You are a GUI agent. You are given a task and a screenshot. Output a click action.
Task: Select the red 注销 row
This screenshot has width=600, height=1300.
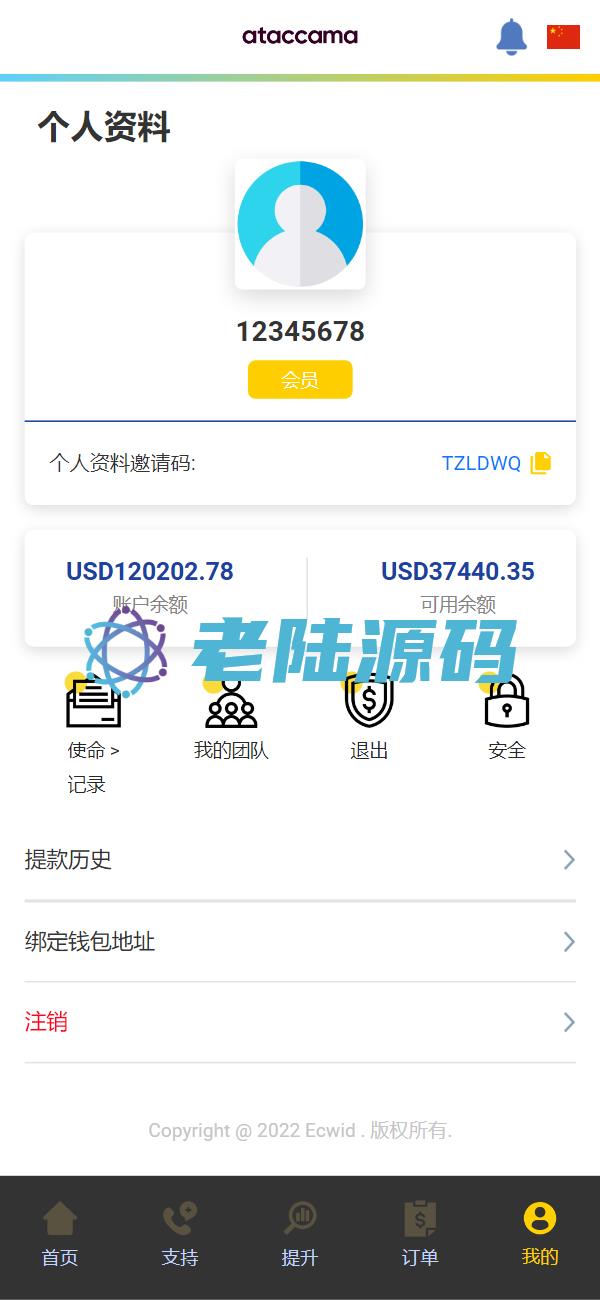[x=300, y=1022]
